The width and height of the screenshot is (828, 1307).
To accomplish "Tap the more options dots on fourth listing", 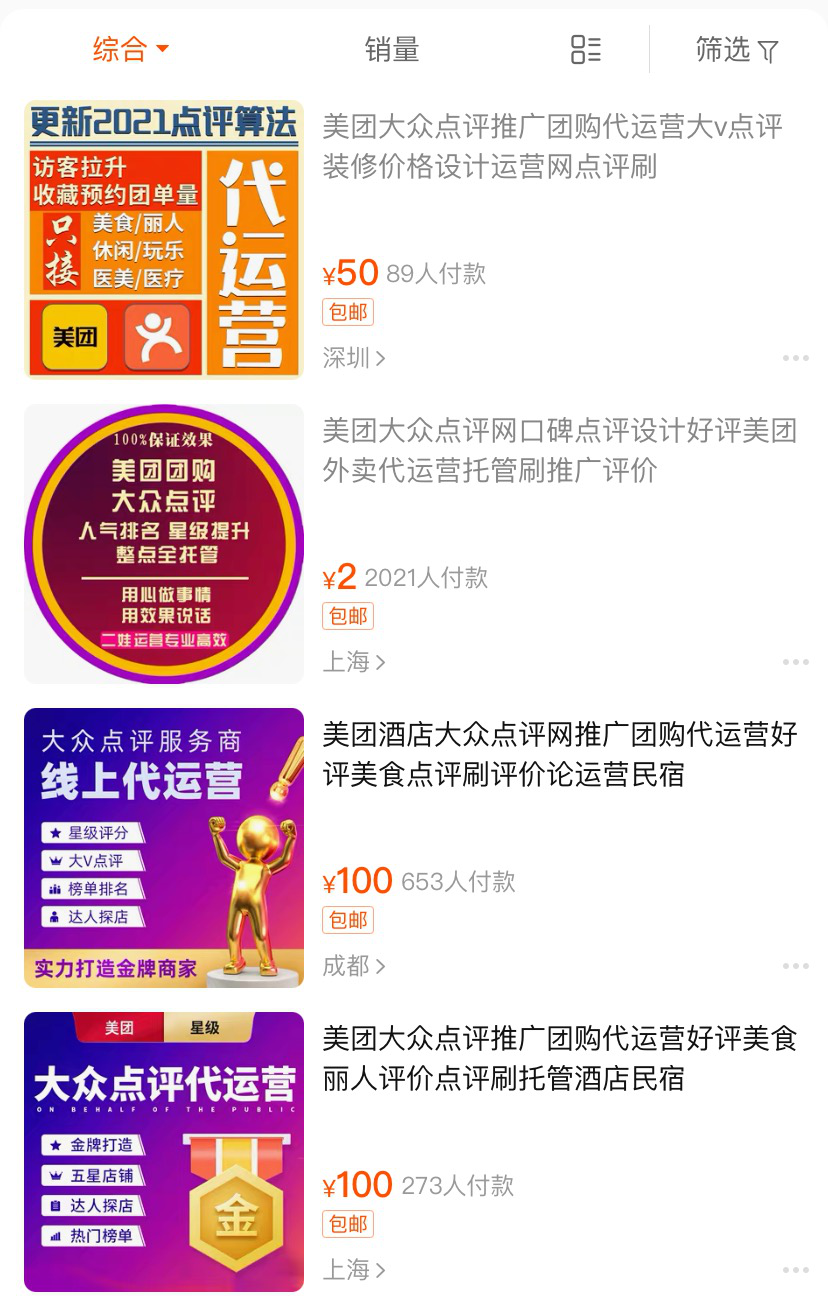I will 796,1270.
